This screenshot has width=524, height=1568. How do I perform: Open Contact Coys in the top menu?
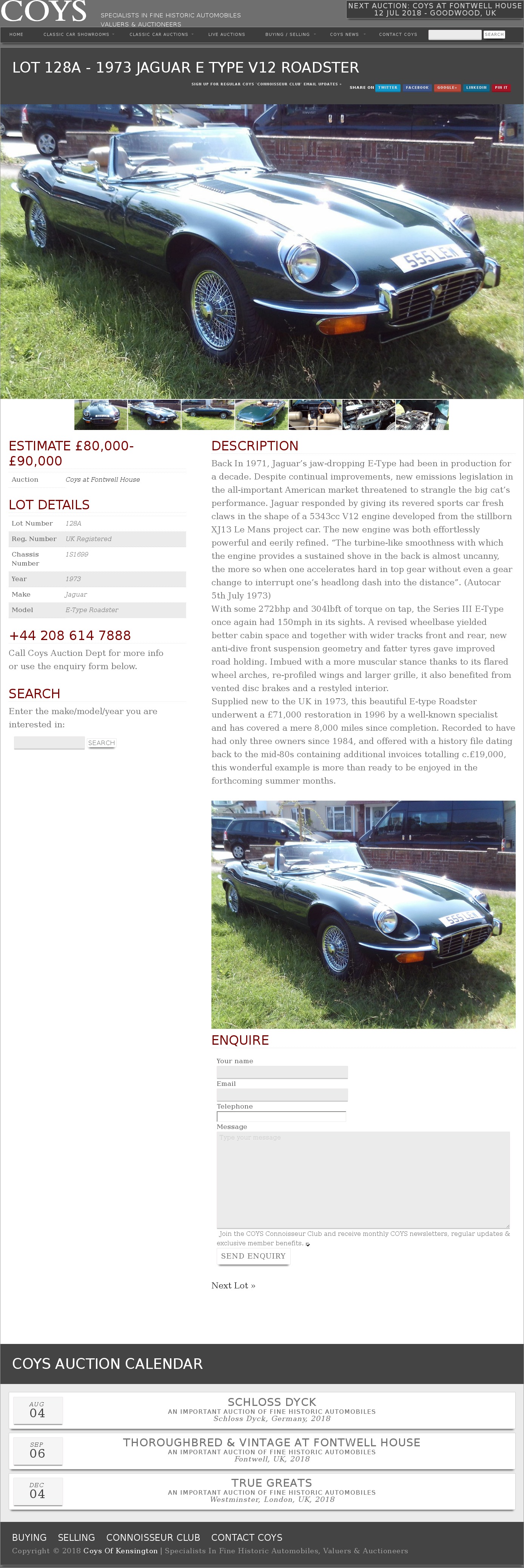tap(398, 35)
